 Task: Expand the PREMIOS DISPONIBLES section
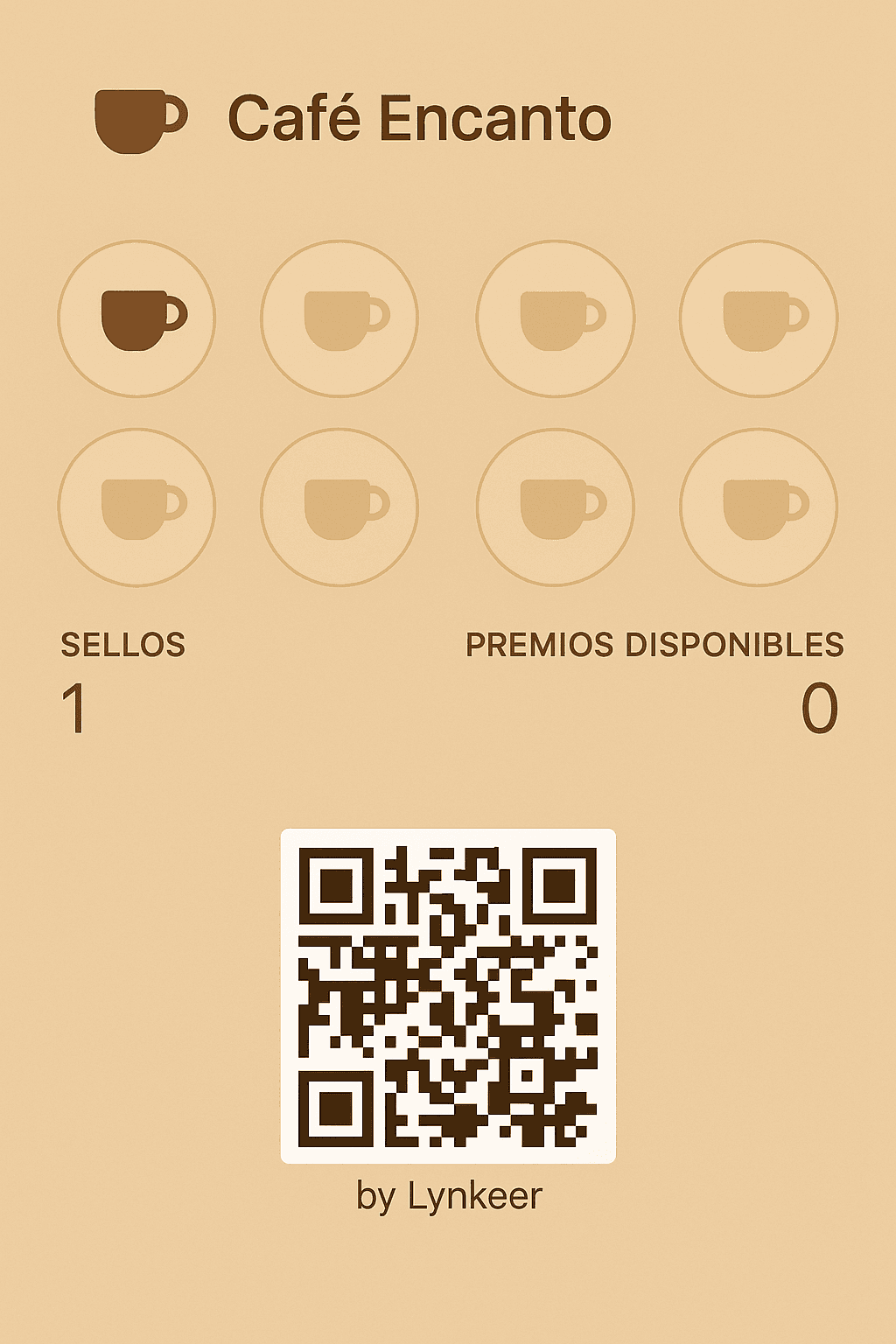(654, 645)
